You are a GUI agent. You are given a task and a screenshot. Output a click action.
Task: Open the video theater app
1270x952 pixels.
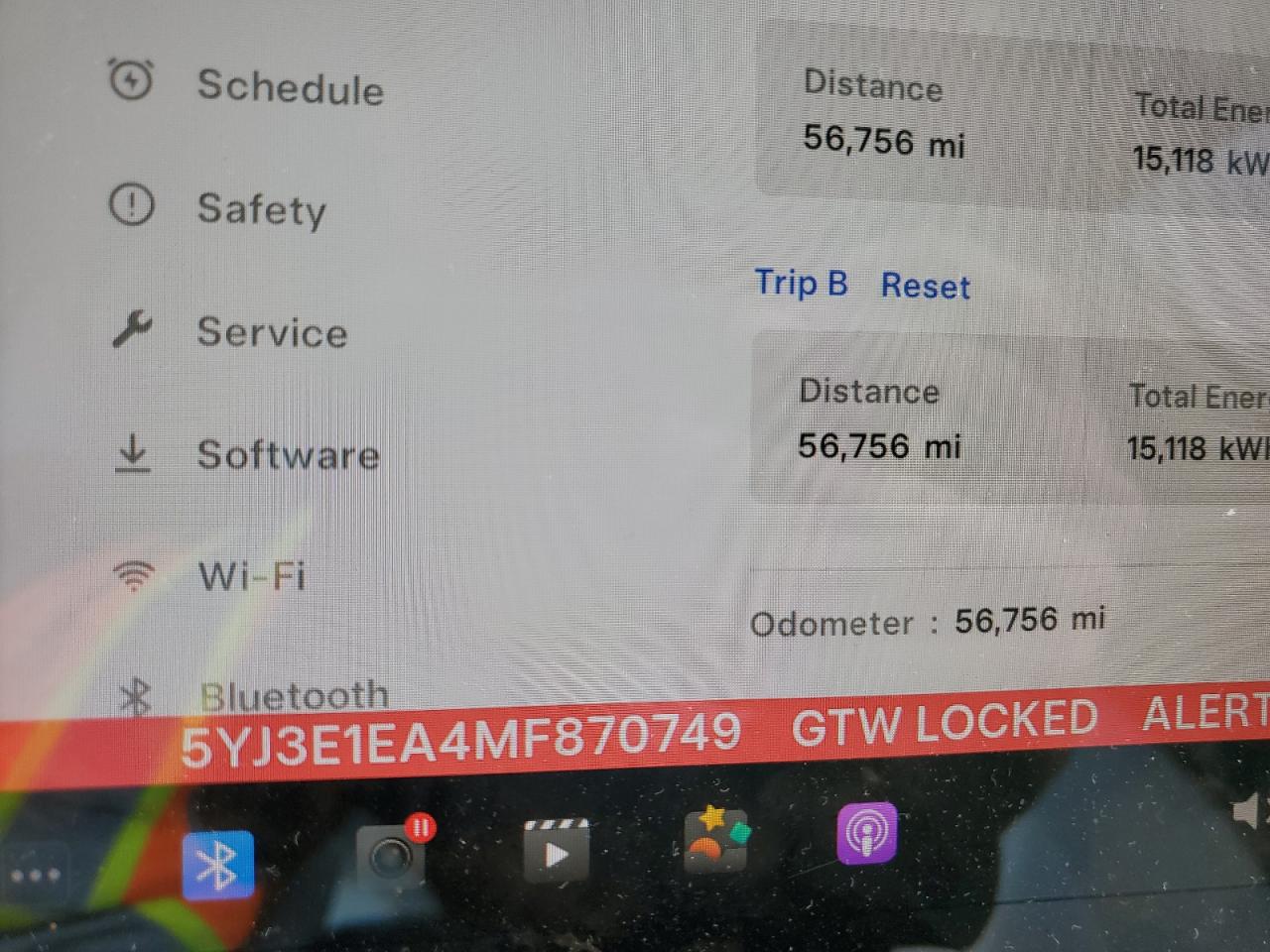click(556, 852)
